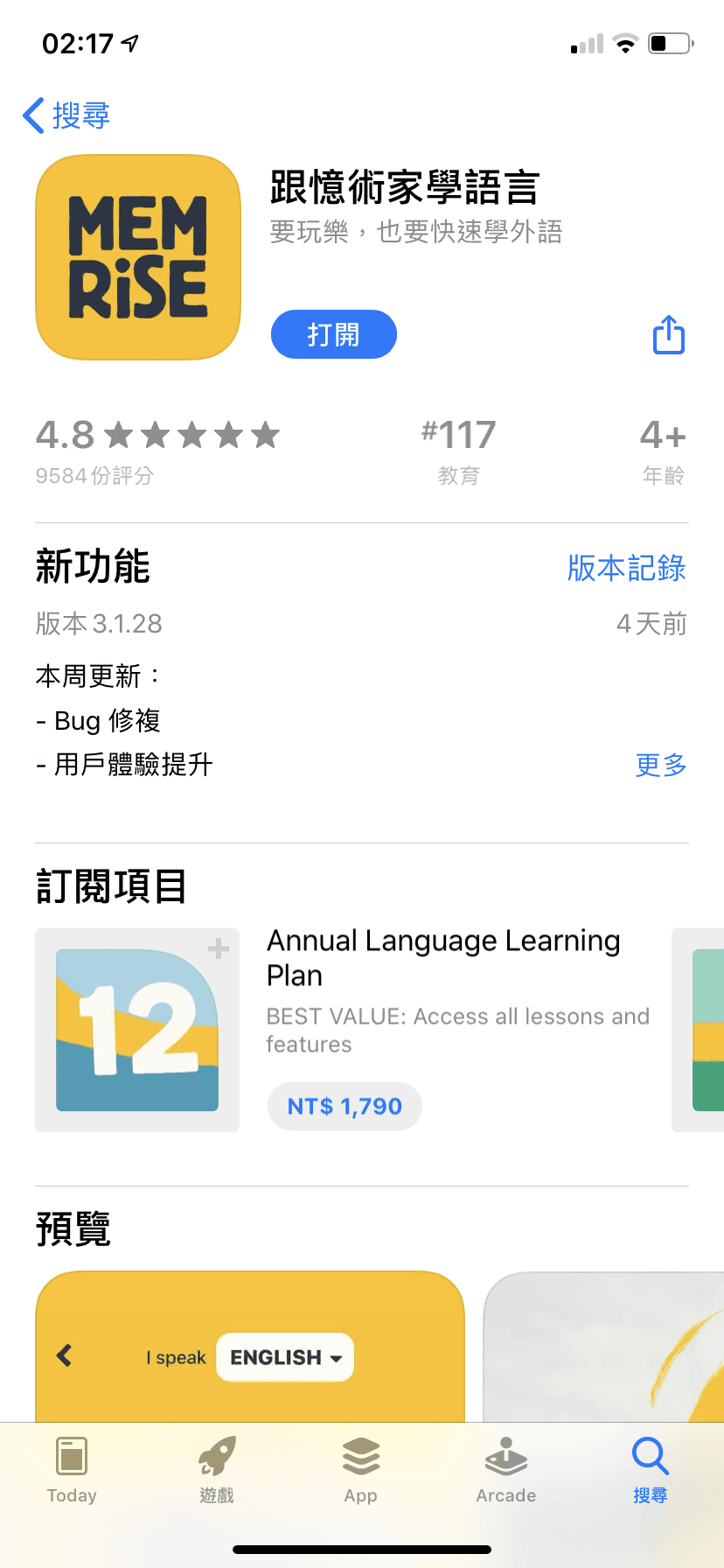
Task: Go back to 搜尋 results
Action: 66,115
